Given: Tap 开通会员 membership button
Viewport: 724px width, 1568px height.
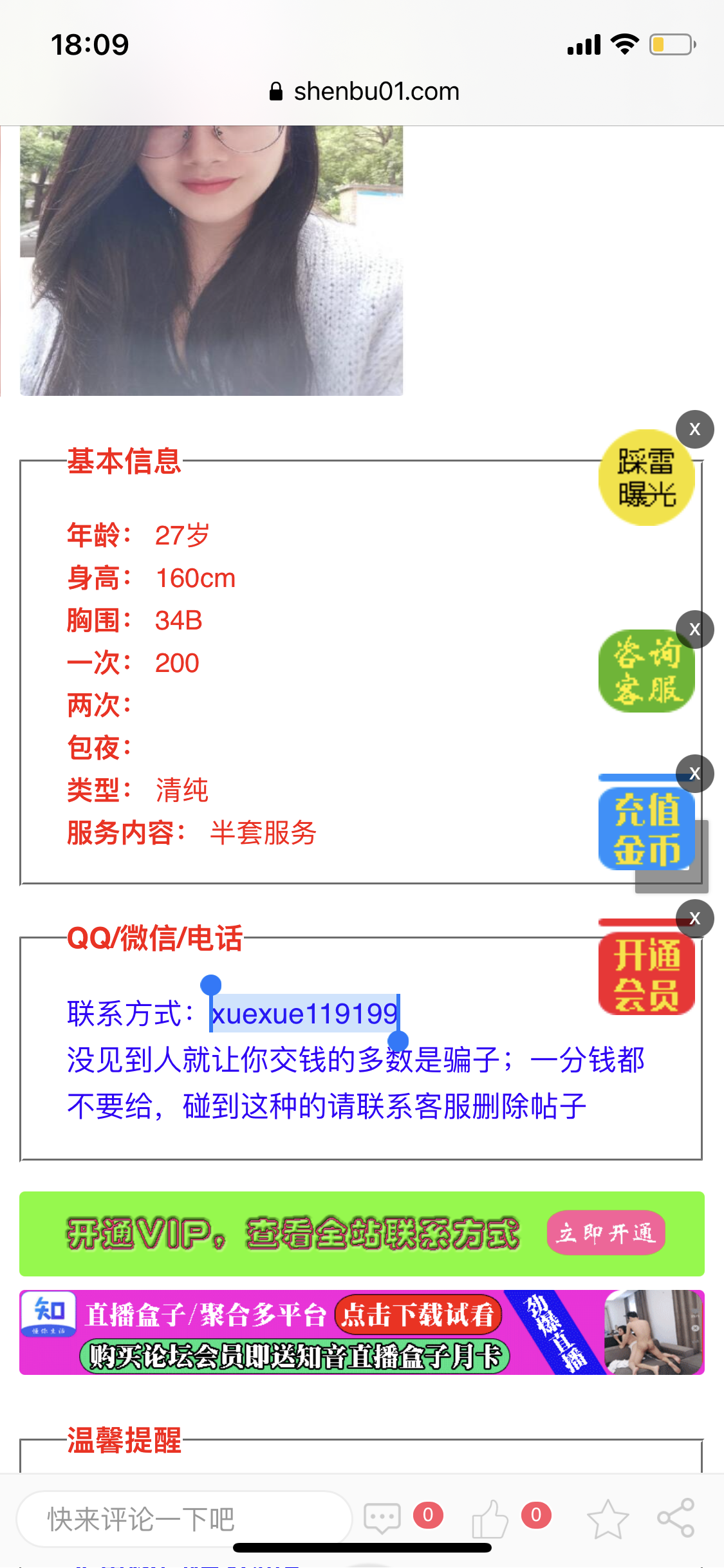Looking at the screenshot, I should click(645, 973).
